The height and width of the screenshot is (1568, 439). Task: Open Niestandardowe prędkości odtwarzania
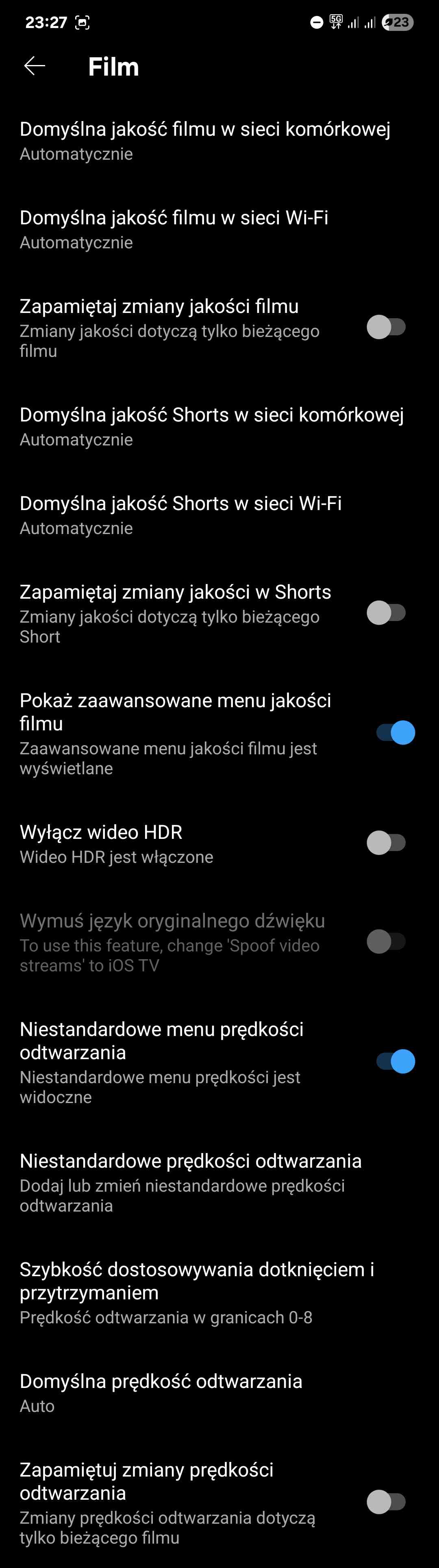pyautogui.click(x=191, y=1182)
